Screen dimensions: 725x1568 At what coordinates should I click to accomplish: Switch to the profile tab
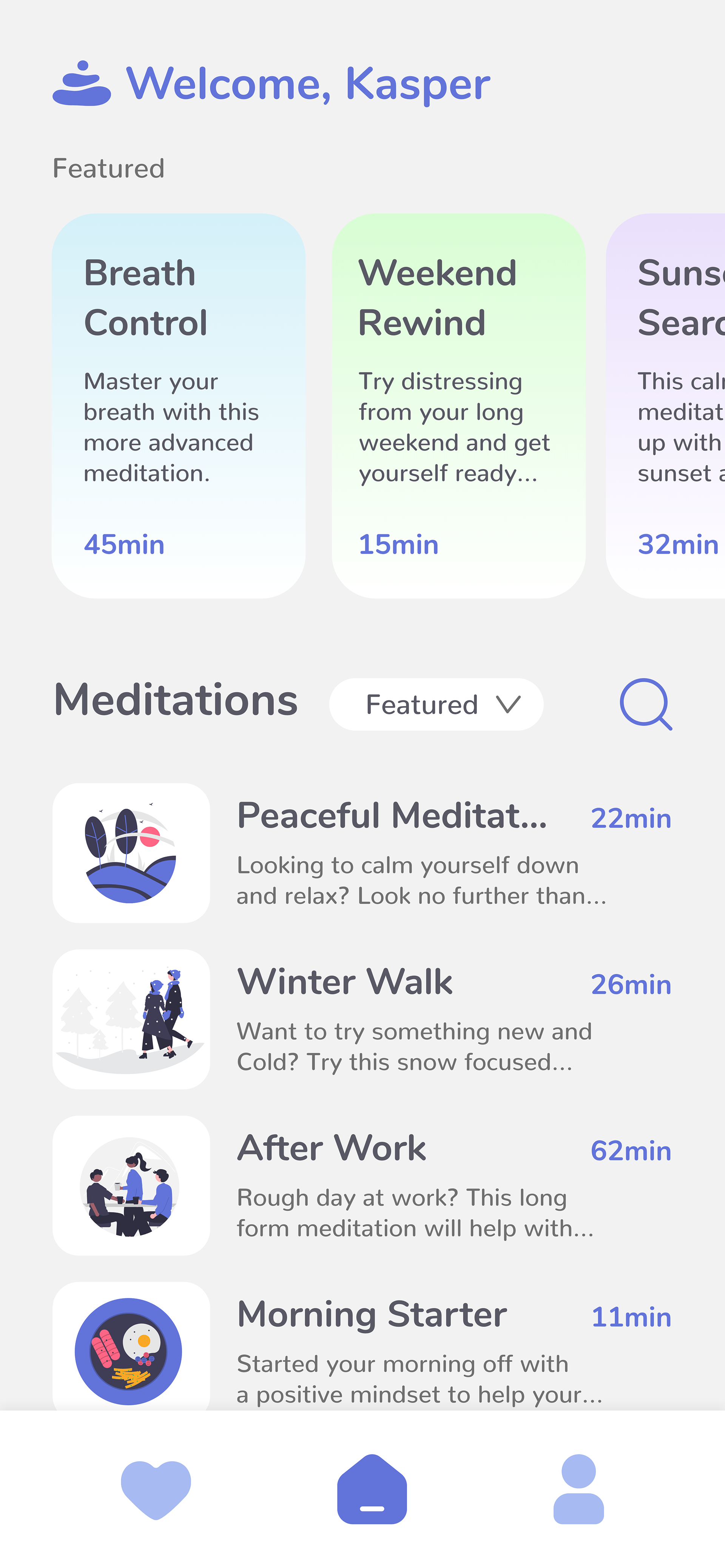point(578,1489)
